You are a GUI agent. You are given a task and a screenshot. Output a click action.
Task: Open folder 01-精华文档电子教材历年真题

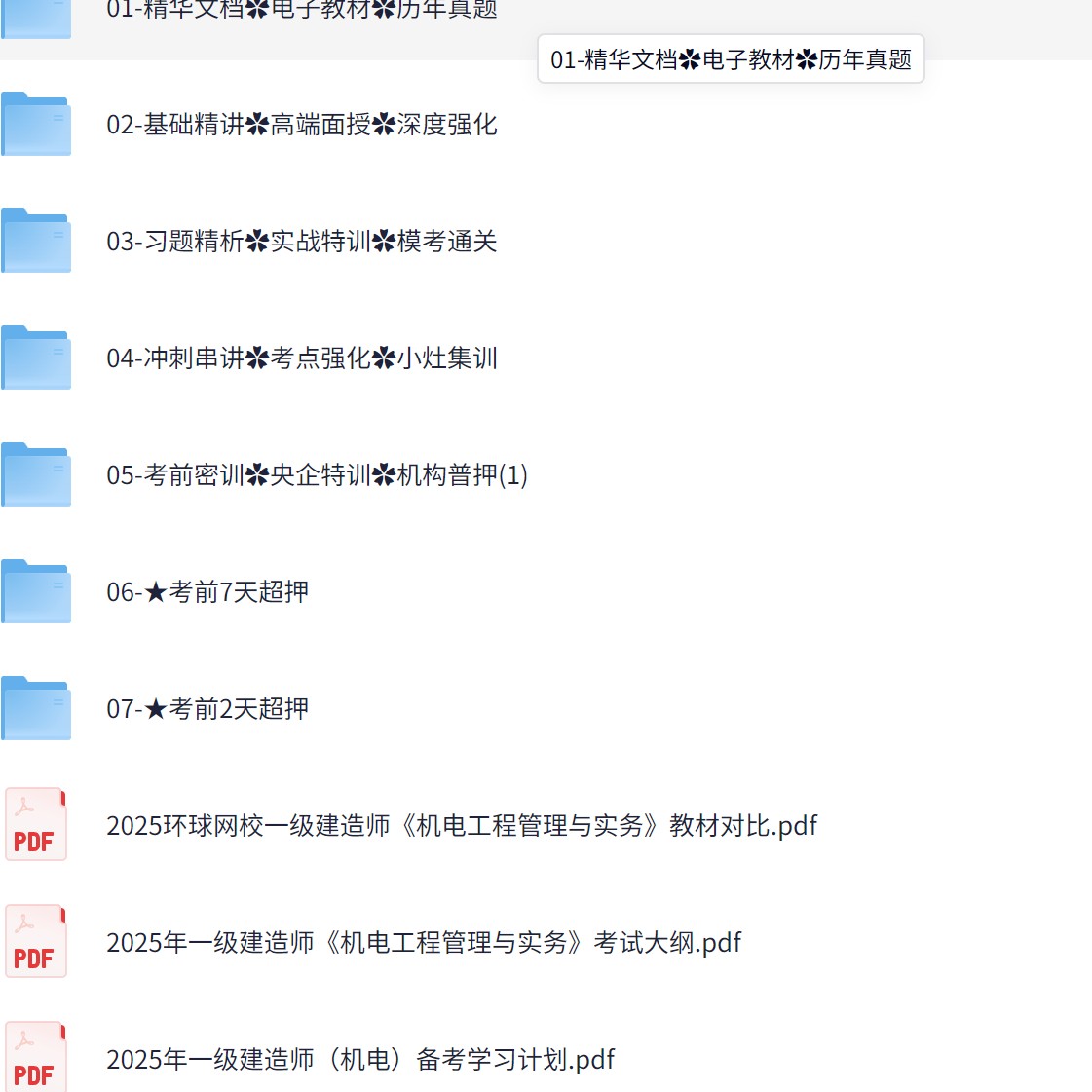(x=302, y=10)
